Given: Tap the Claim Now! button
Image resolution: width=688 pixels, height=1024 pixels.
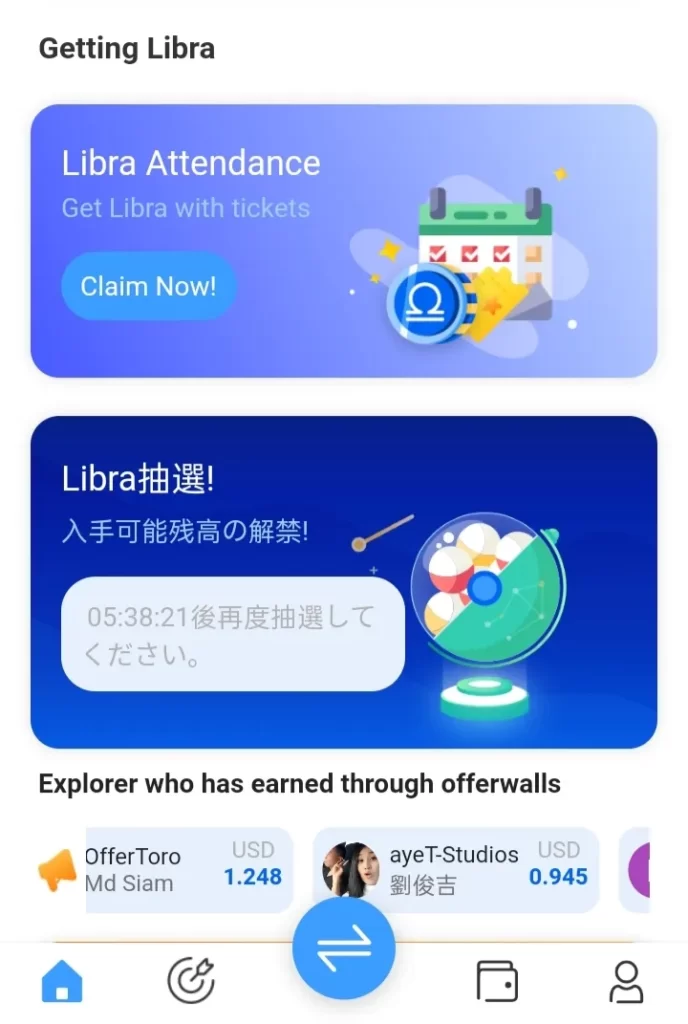Looking at the screenshot, I should (x=148, y=287).
